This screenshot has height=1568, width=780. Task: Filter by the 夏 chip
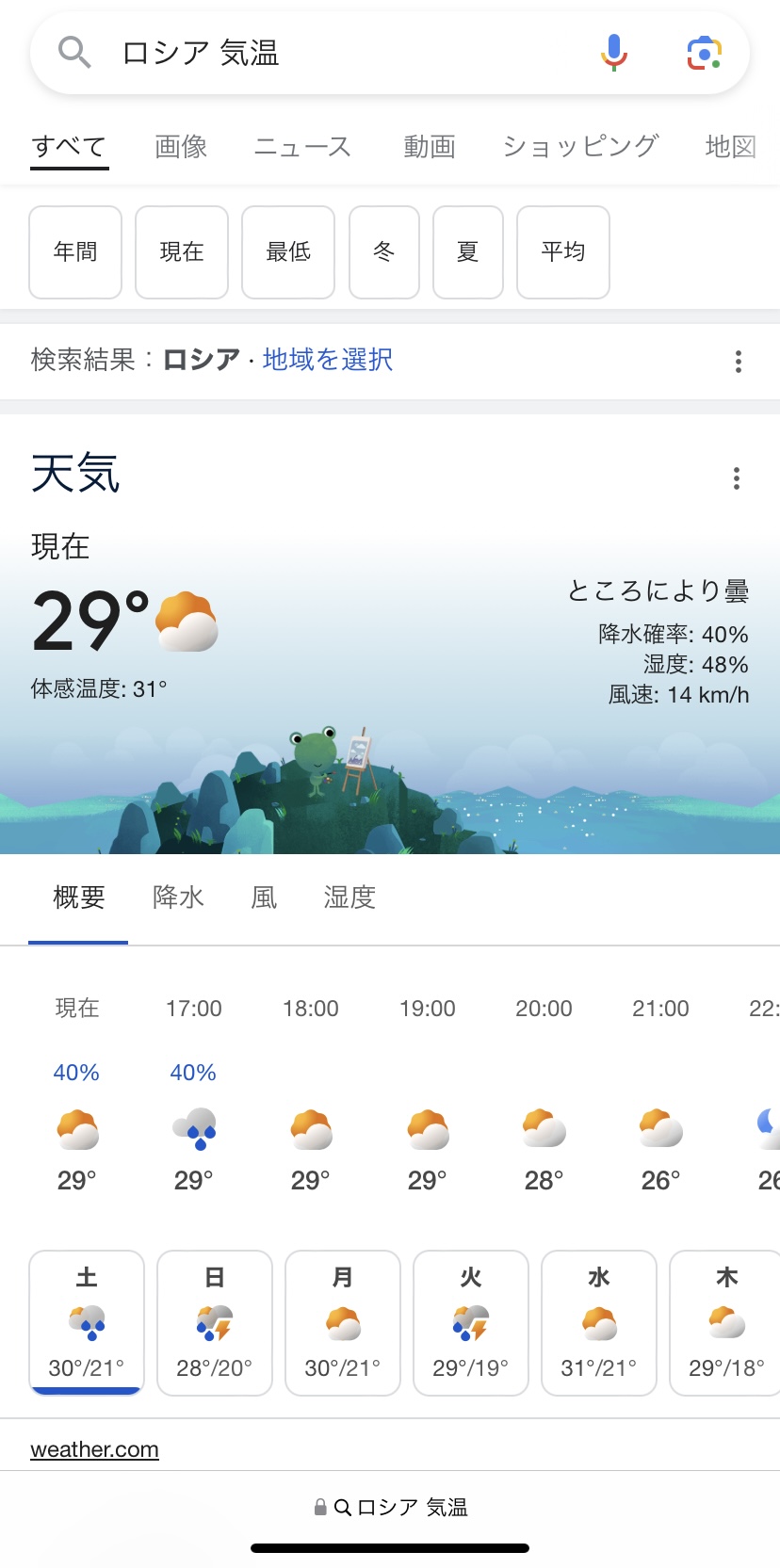click(x=467, y=251)
